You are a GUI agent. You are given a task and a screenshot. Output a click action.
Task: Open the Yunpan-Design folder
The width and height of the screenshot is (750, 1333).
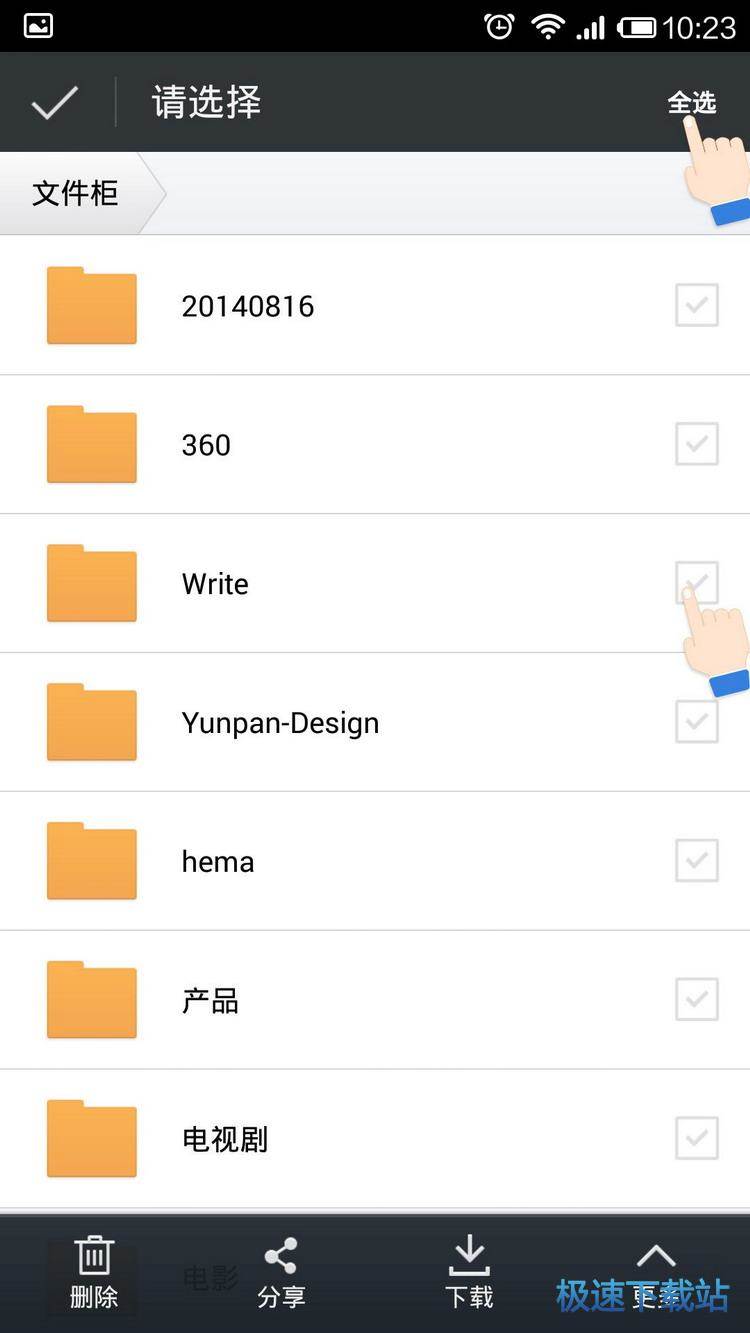[x=280, y=723]
